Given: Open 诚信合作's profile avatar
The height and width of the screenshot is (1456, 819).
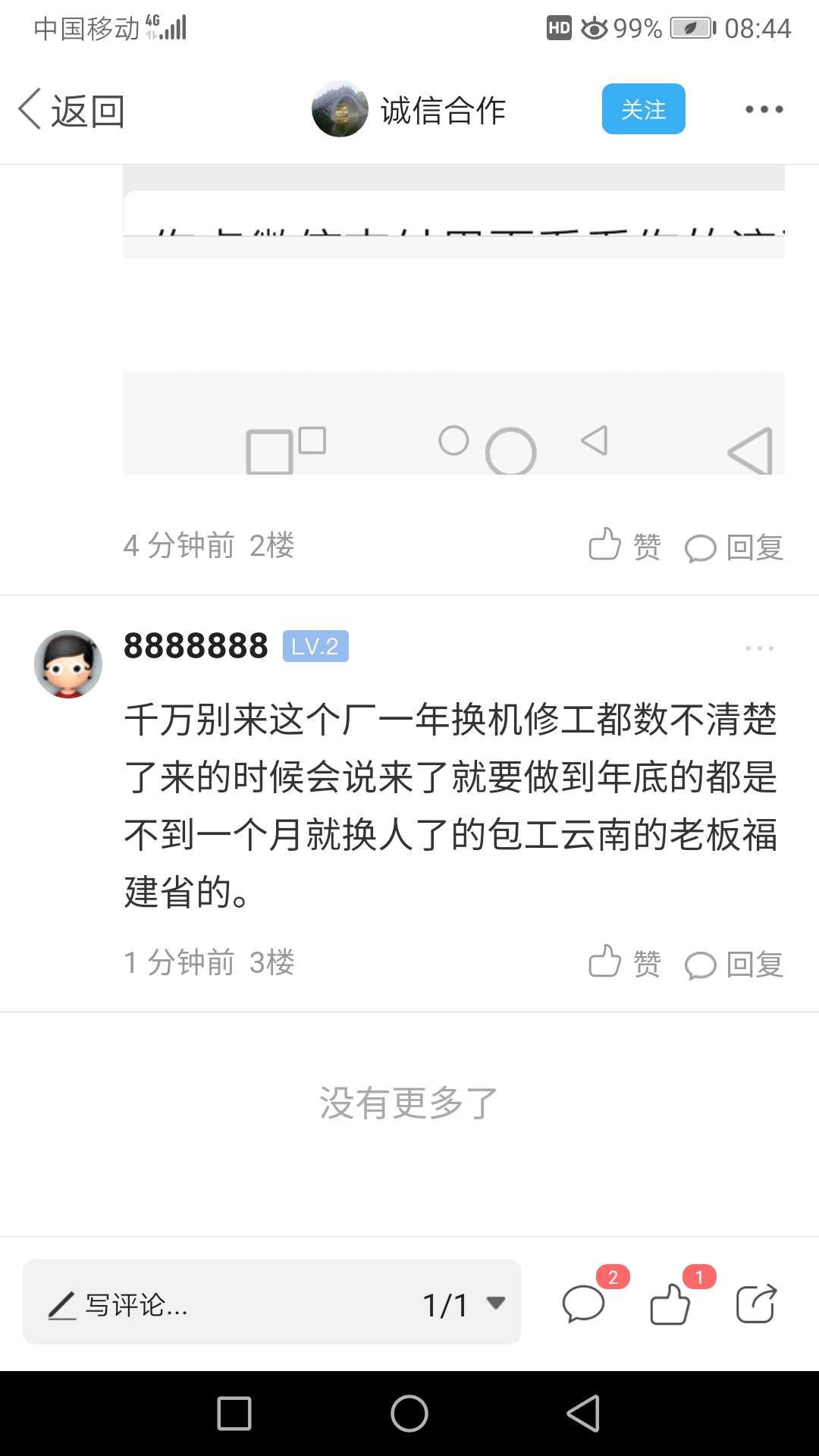Looking at the screenshot, I should click(x=340, y=109).
